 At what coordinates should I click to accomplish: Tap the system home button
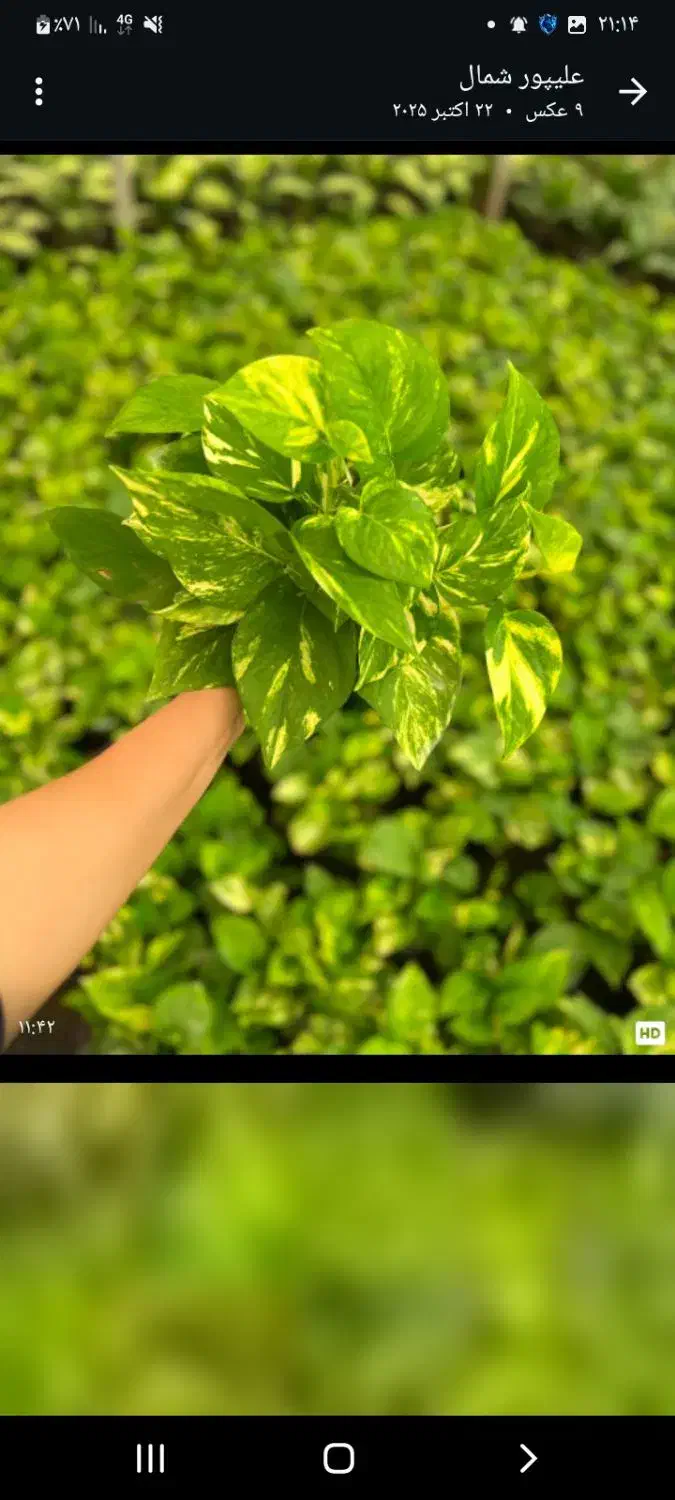click(x=338, y=1458)
